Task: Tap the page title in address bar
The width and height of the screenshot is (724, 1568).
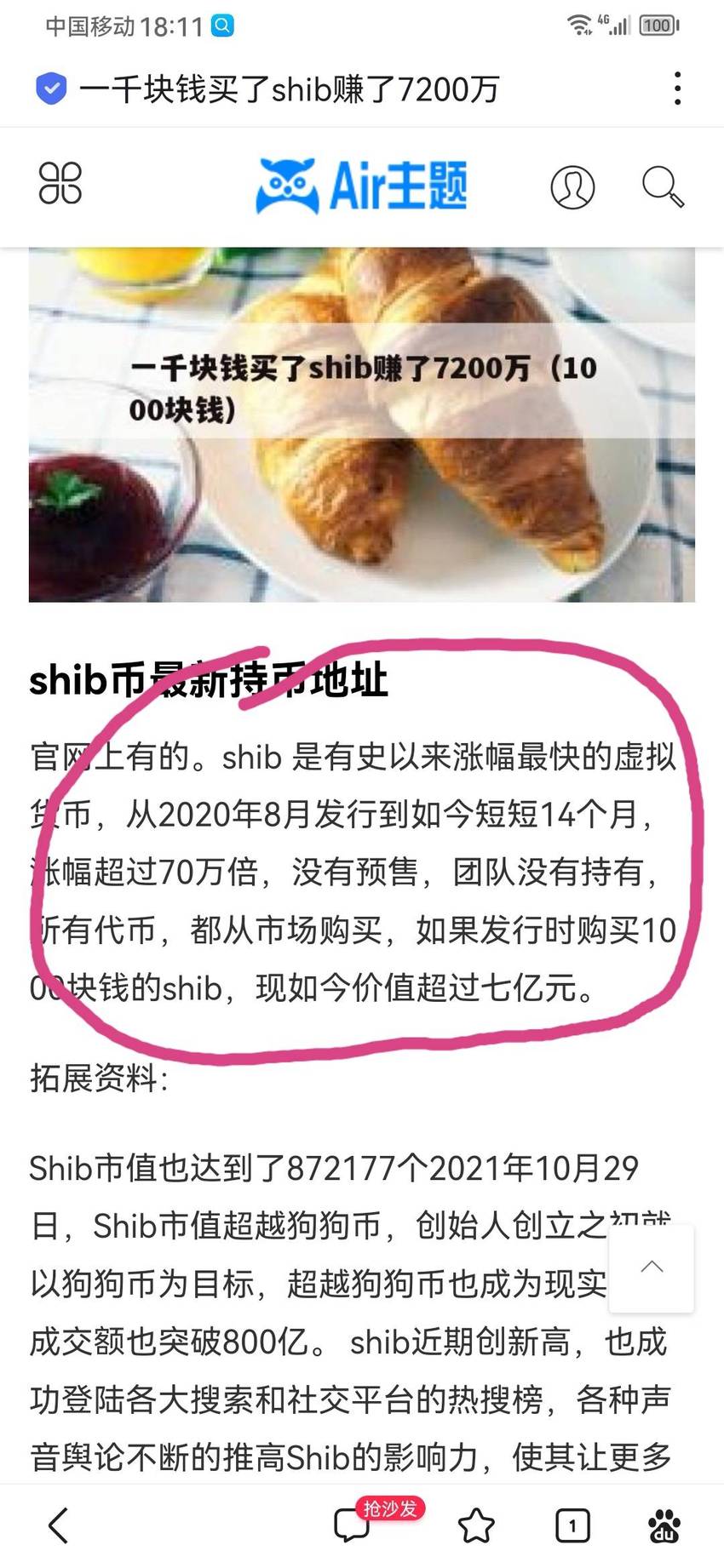Action: pyautogui.click(x=289, y=89)
